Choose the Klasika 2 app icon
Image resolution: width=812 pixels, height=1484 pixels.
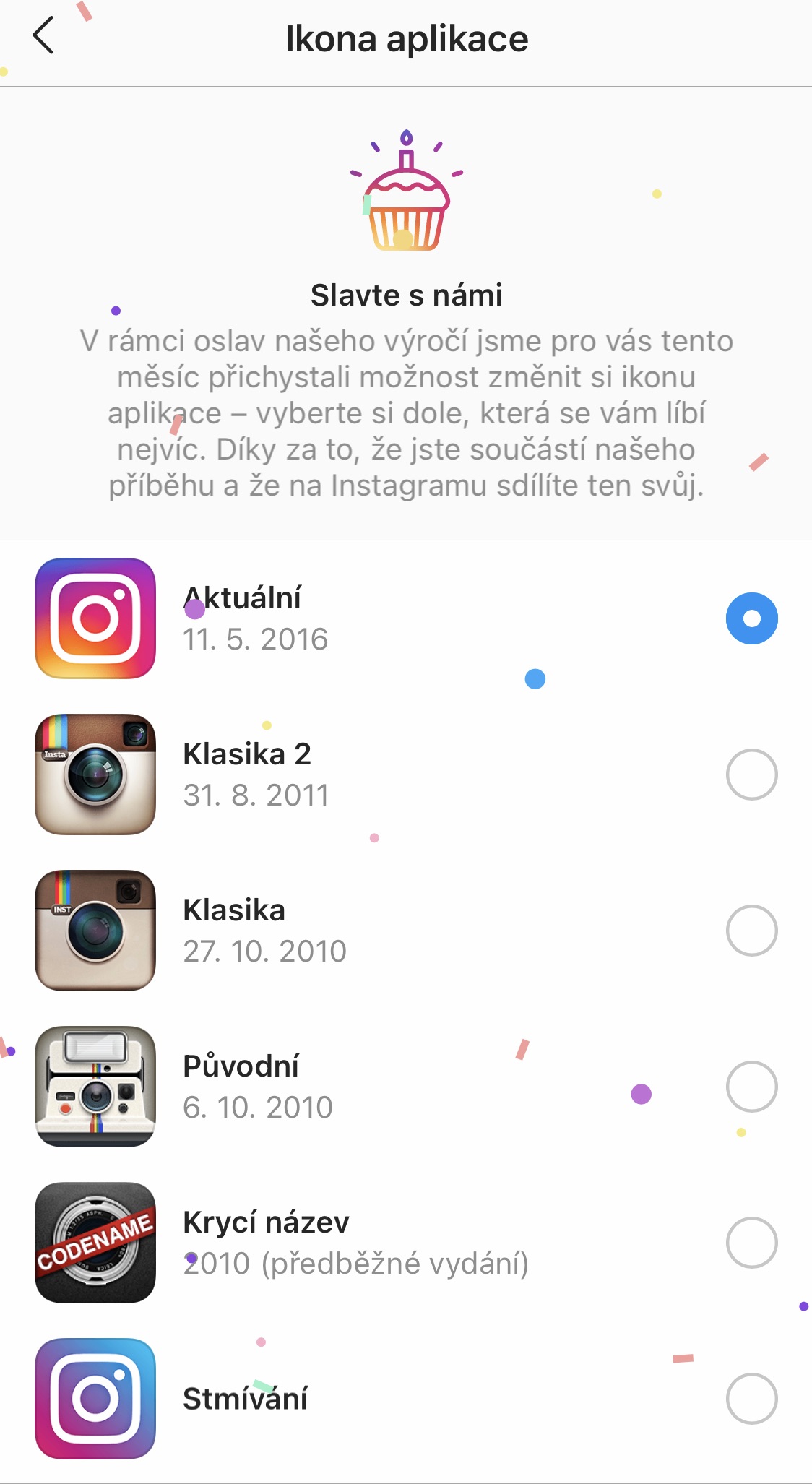[751, 775]
